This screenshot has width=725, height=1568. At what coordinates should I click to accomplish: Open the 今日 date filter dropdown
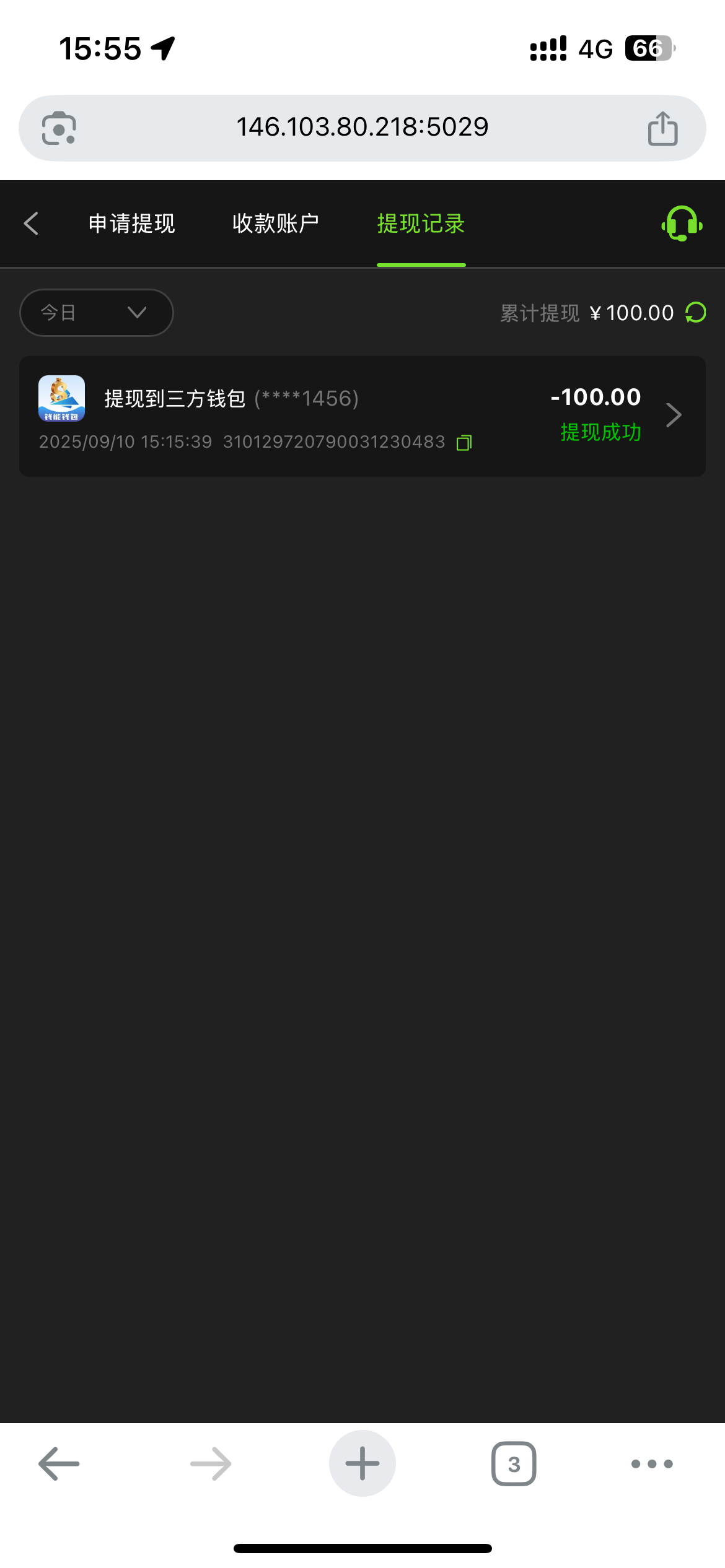tap(96, 313)
